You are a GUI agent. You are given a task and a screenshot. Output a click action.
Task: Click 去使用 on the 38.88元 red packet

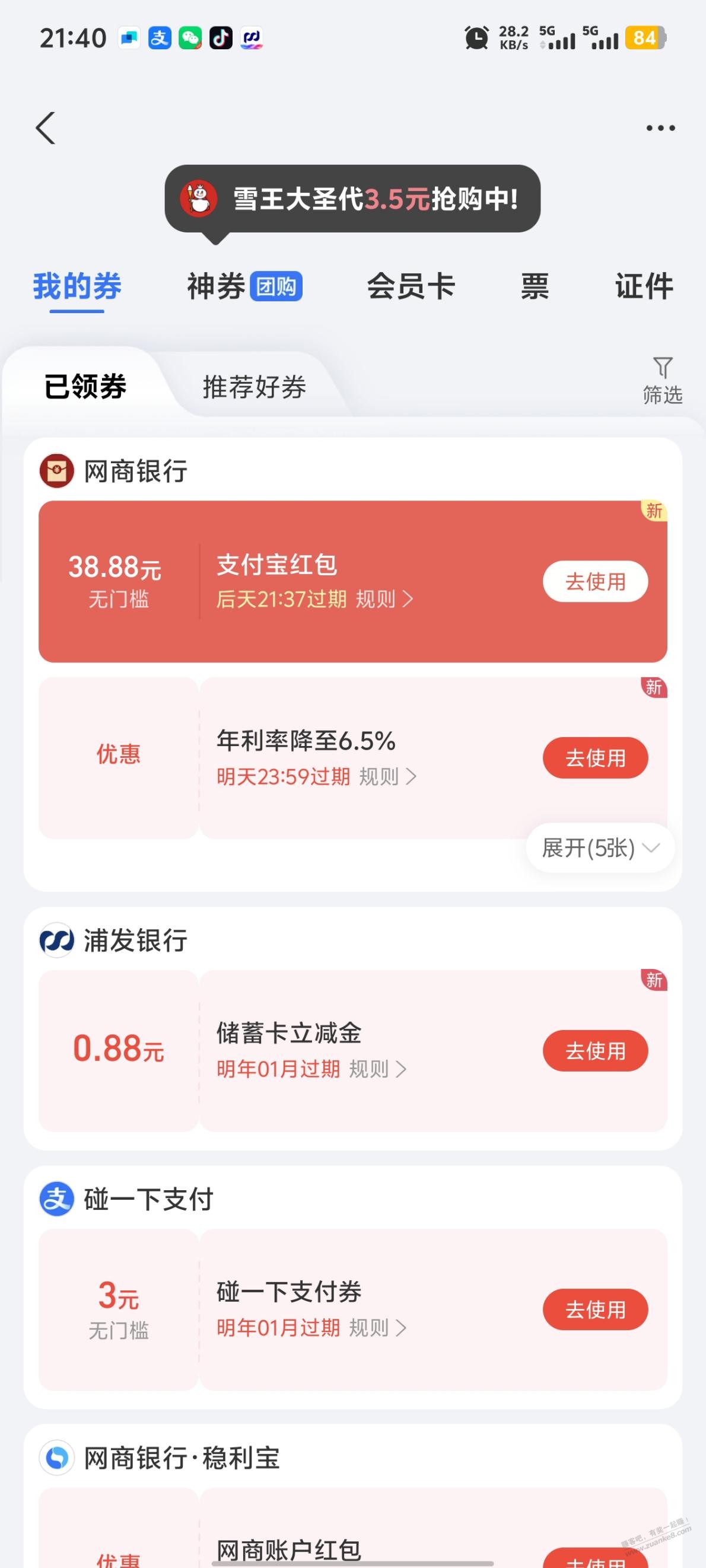click(594, 581)
